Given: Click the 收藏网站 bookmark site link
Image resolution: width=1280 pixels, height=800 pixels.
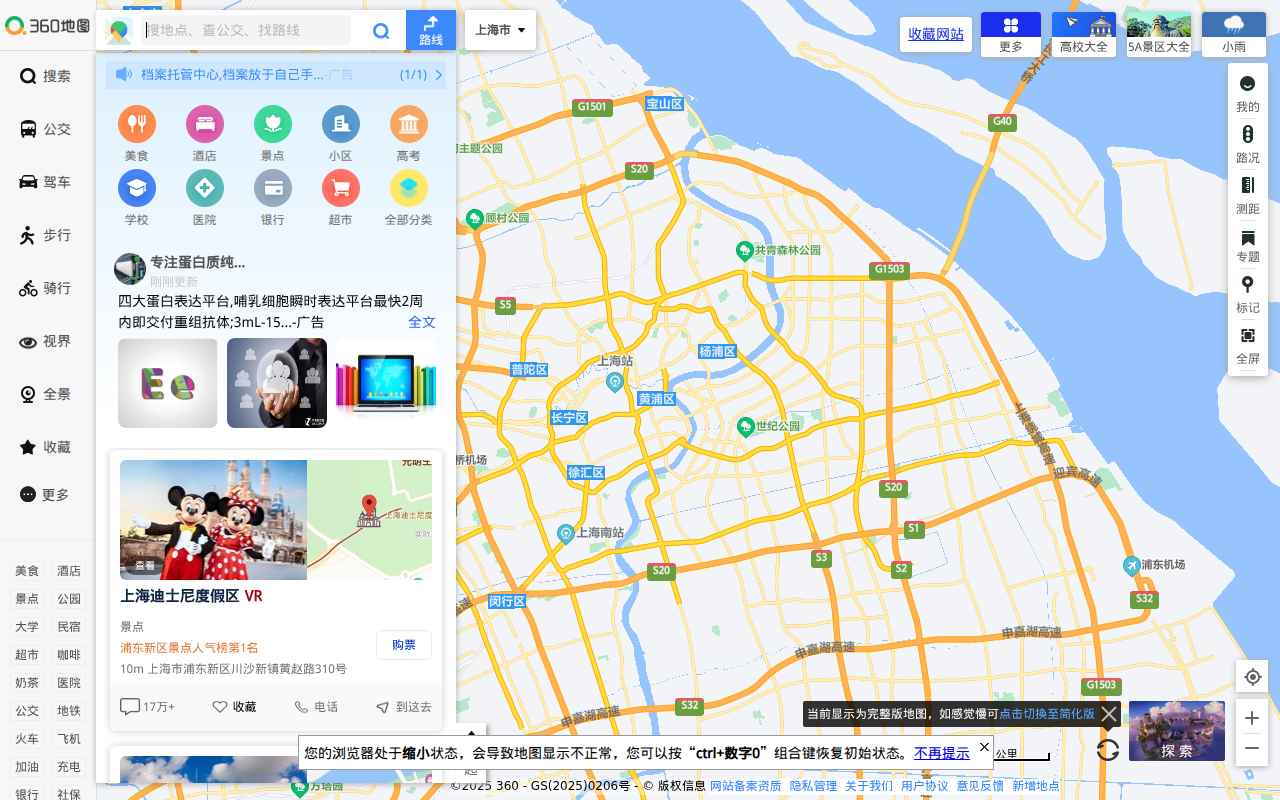Looking at the screenshot, I should click(x=936, y=34).
